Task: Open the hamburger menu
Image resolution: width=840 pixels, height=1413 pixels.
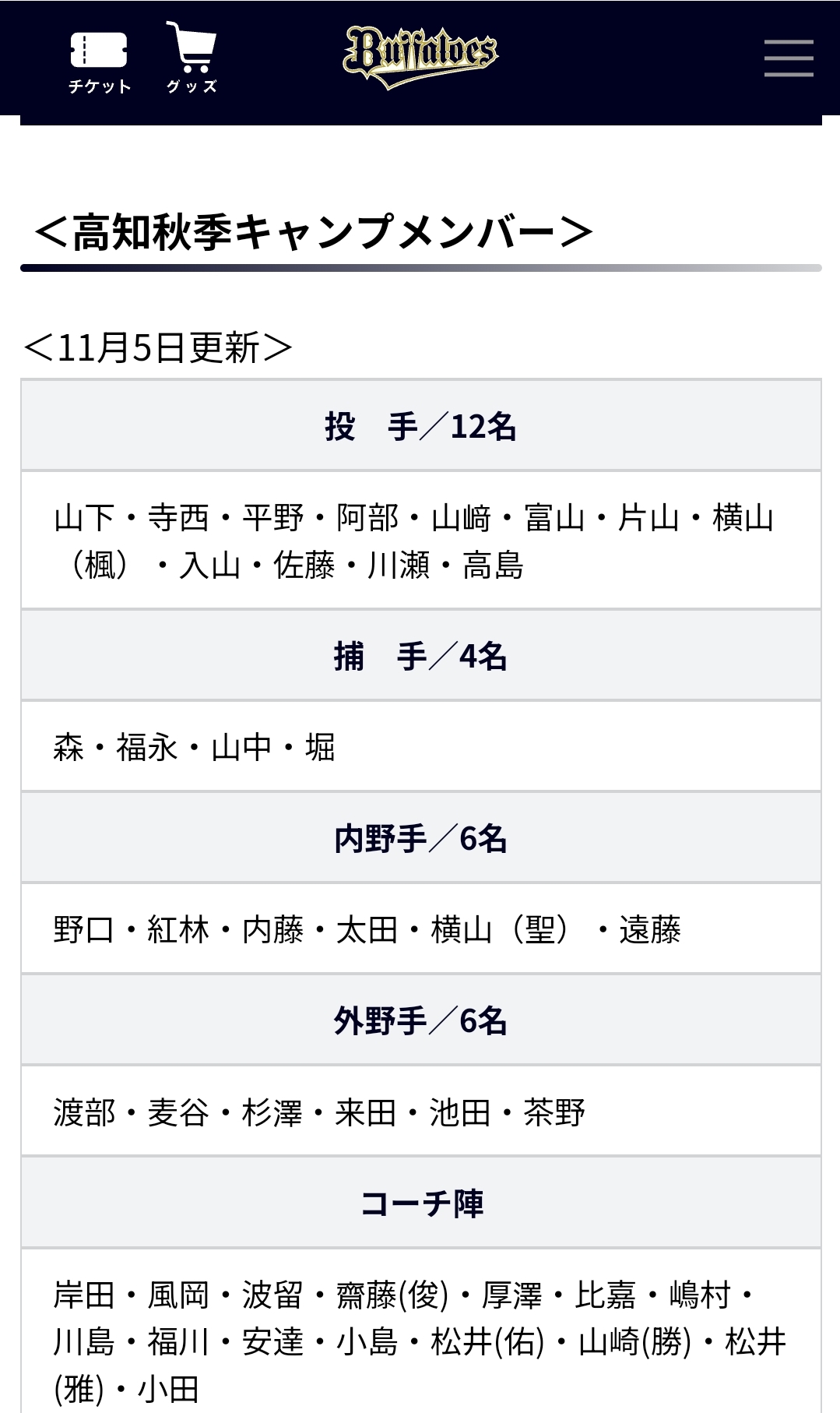Action: pyautogui.click(x=788, y=58)
